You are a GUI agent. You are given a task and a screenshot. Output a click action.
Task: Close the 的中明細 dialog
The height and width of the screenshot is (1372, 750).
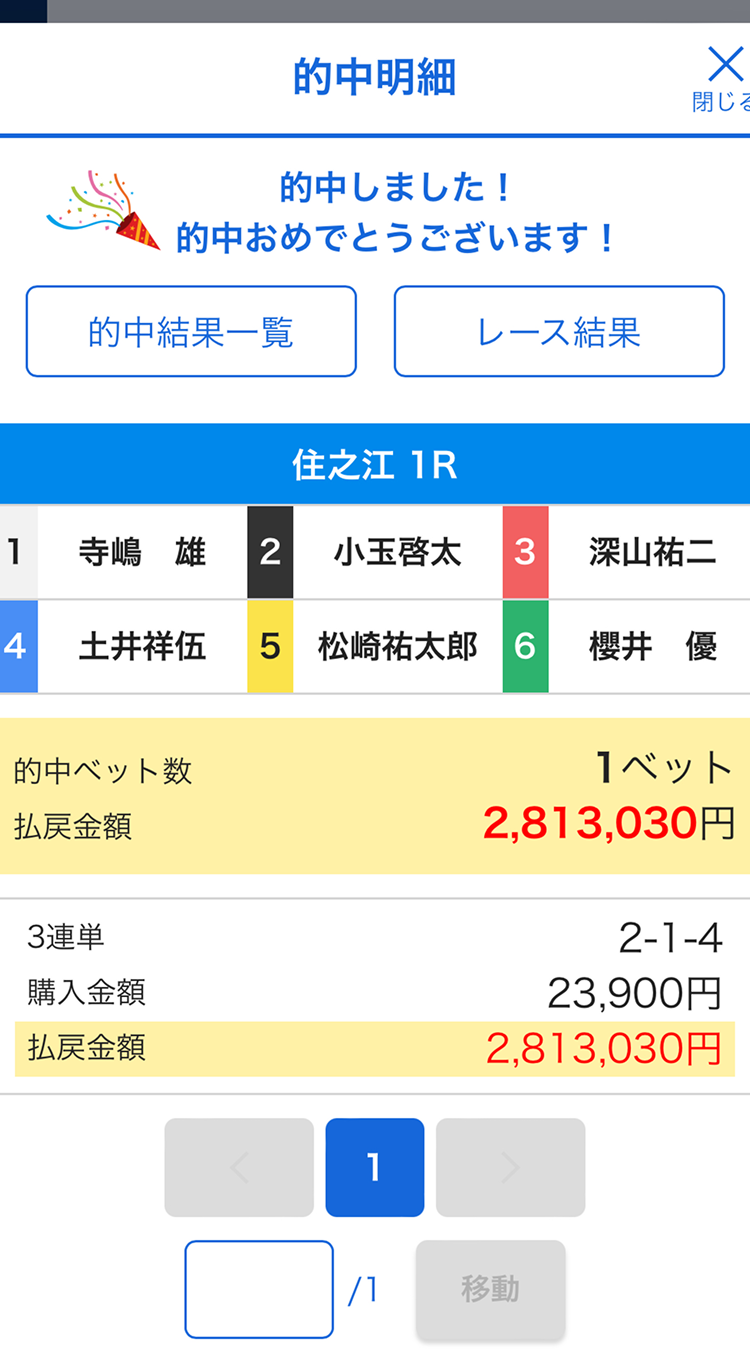point(725,75)
